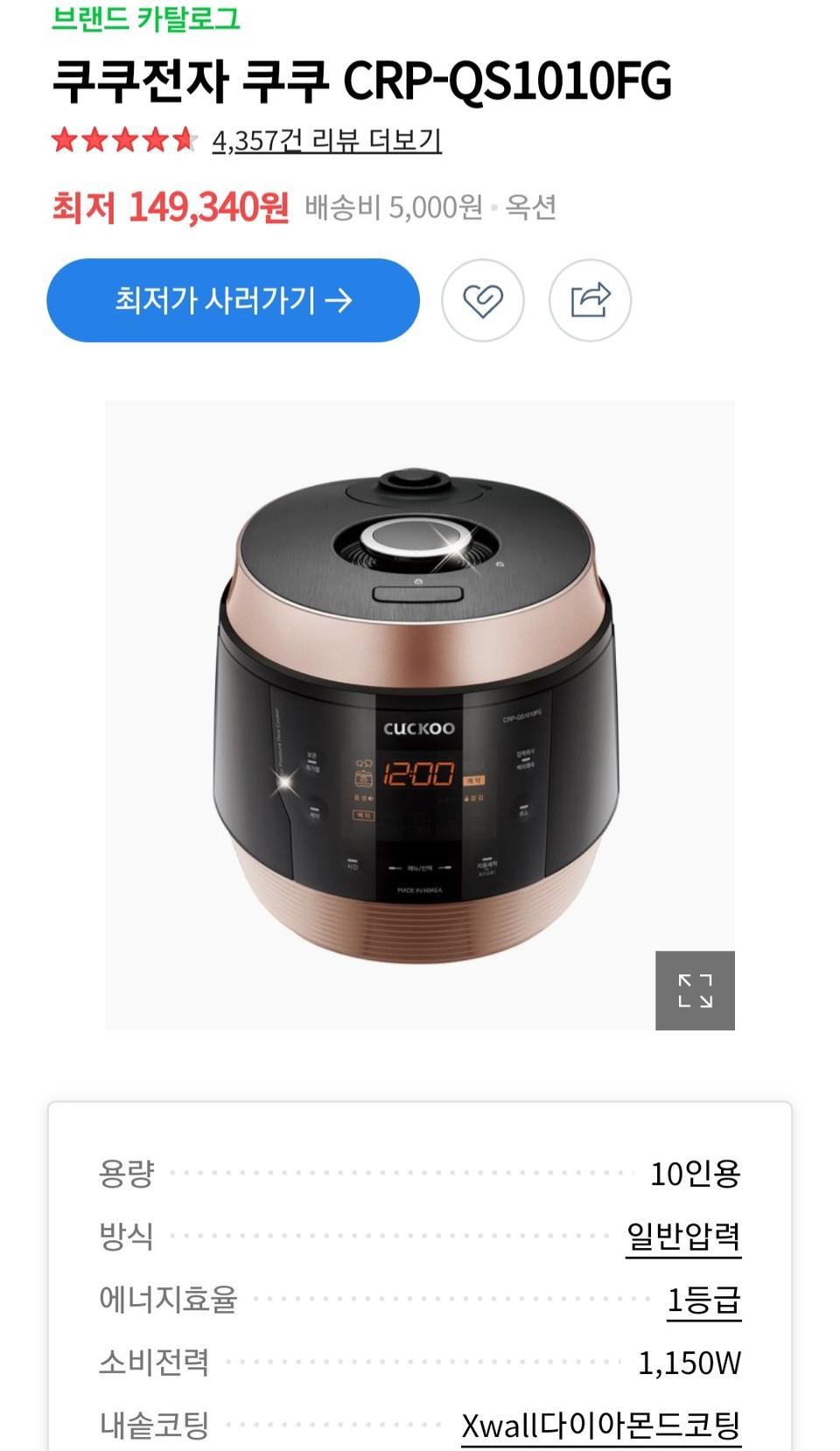
Task: Open the 일반압력 spec link
Action: pos(683,1236)
